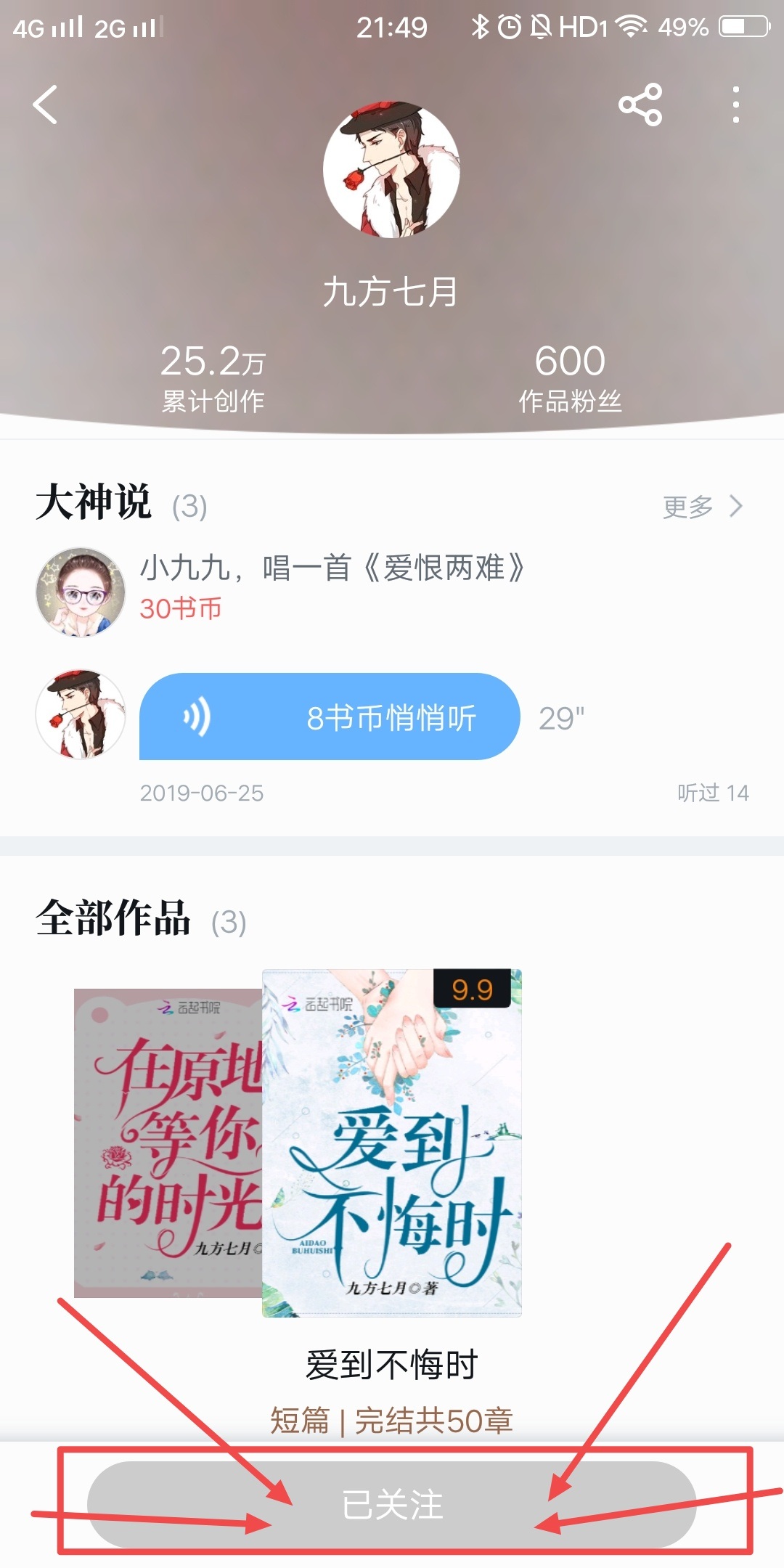This screenshot has height=1568, width=784.
Task: Tap the 已关注 button to unfollow
Action: coord(392,1504)
